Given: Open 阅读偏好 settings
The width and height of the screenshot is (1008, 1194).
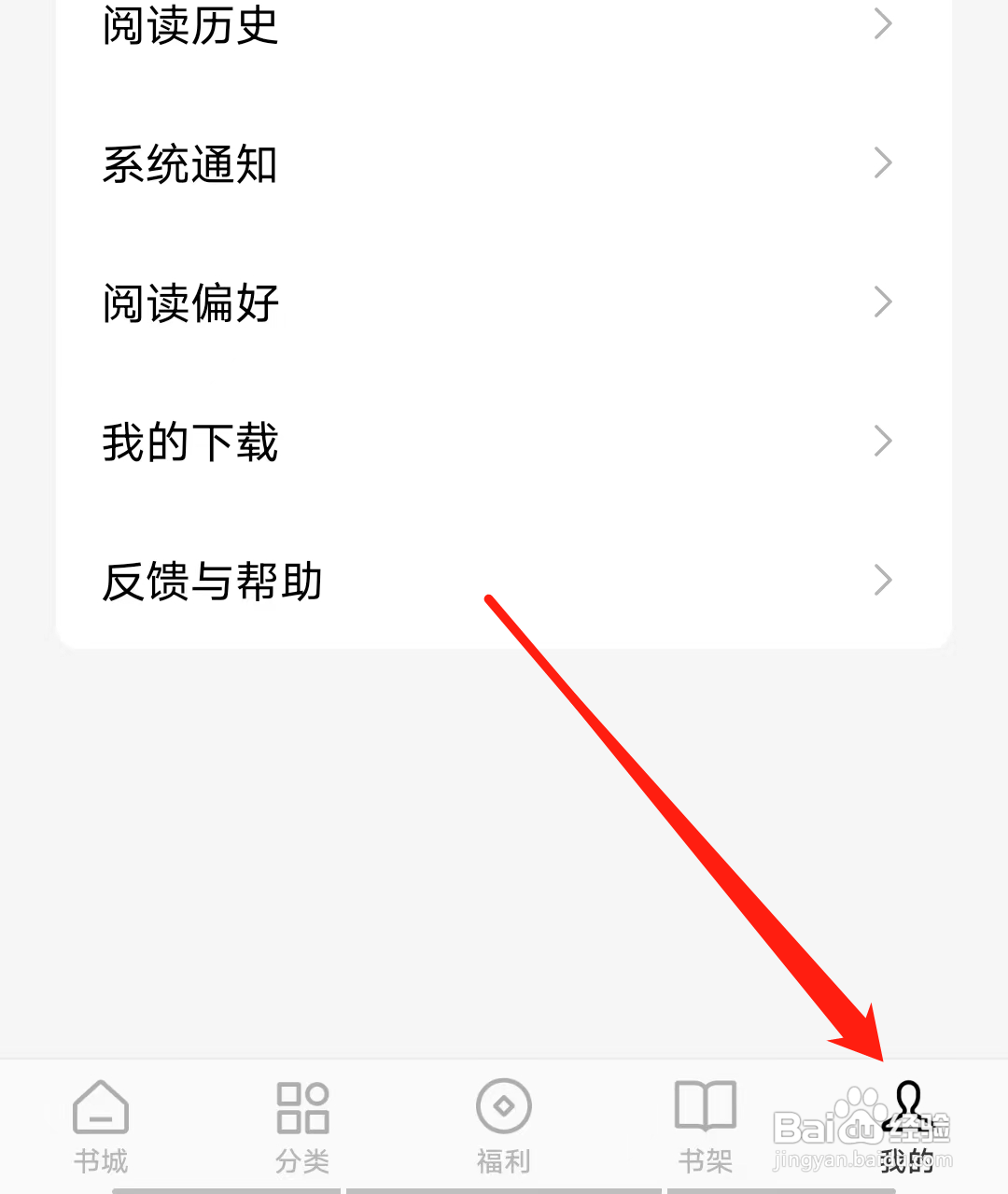Looking at the screenshot, I should (189, 302).
